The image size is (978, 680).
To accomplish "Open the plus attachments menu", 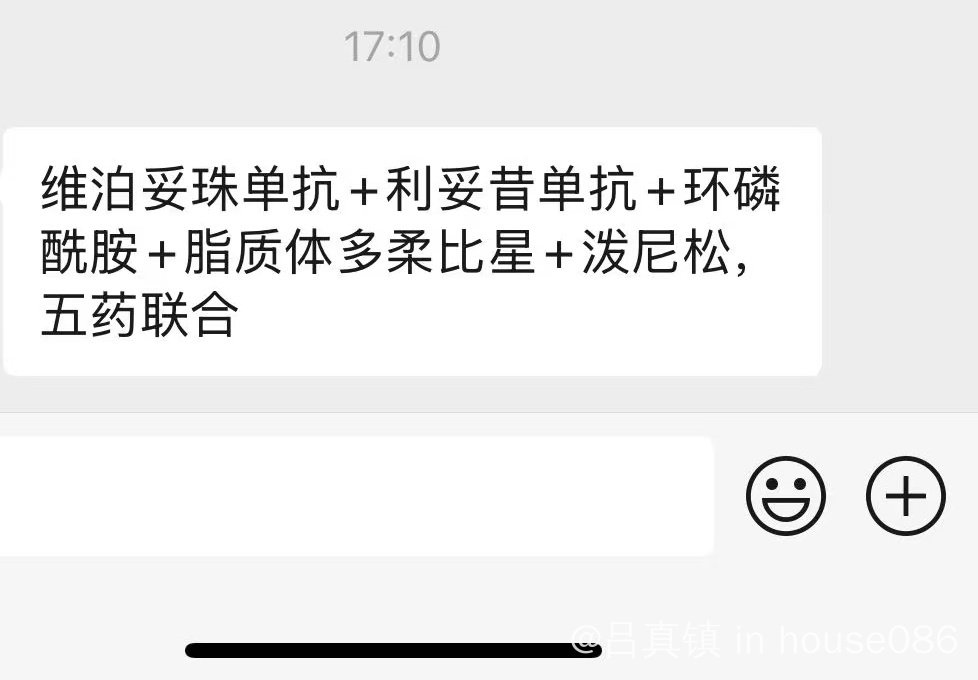I will pyautogui.click(x=905, y=496).
